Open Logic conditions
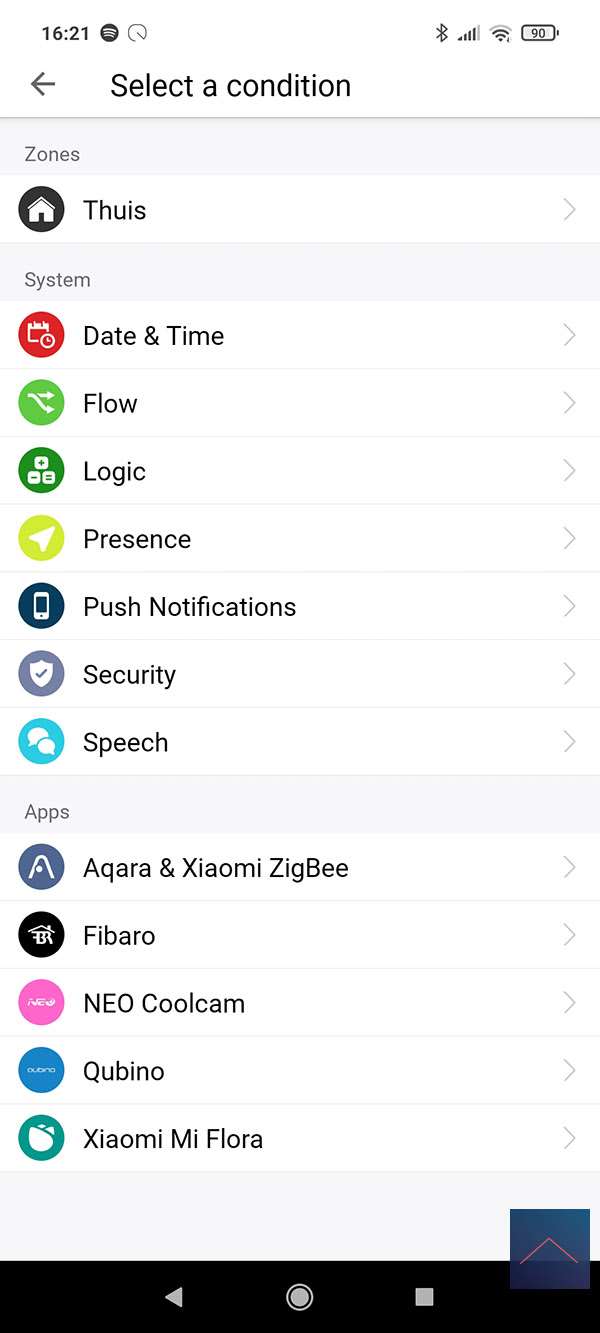Viewport: 600px width, 1333px height. [300, 472]
